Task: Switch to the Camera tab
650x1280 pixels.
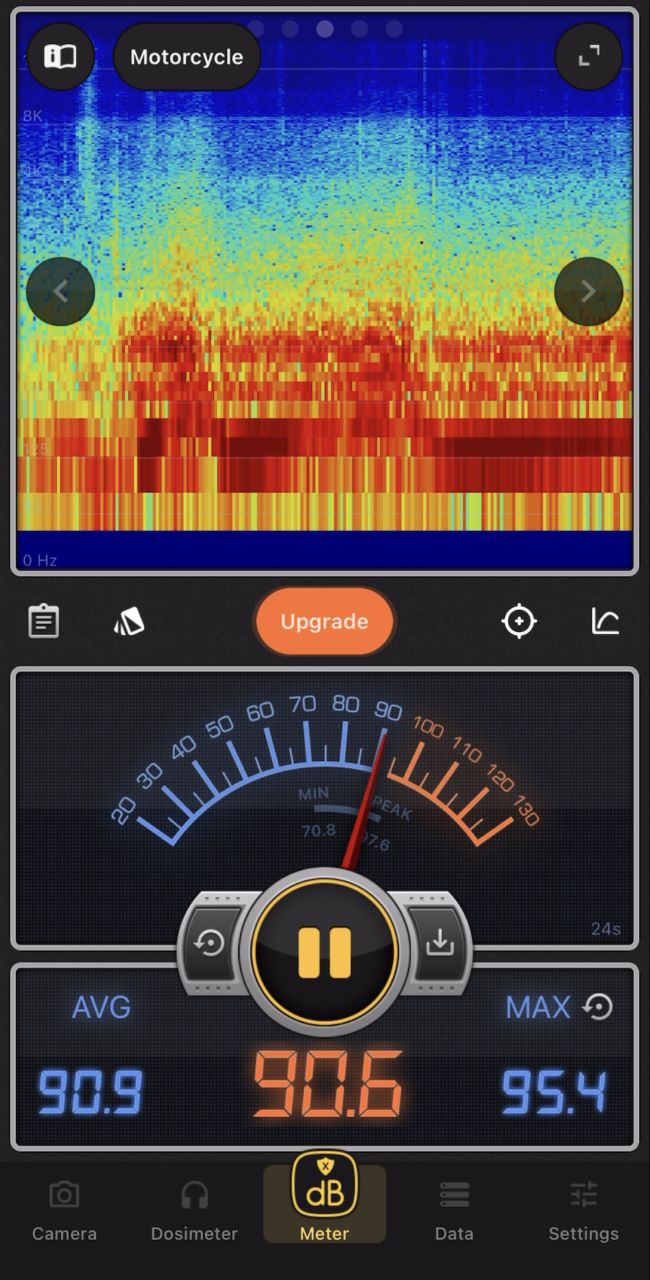Action: click(64, 1210)
